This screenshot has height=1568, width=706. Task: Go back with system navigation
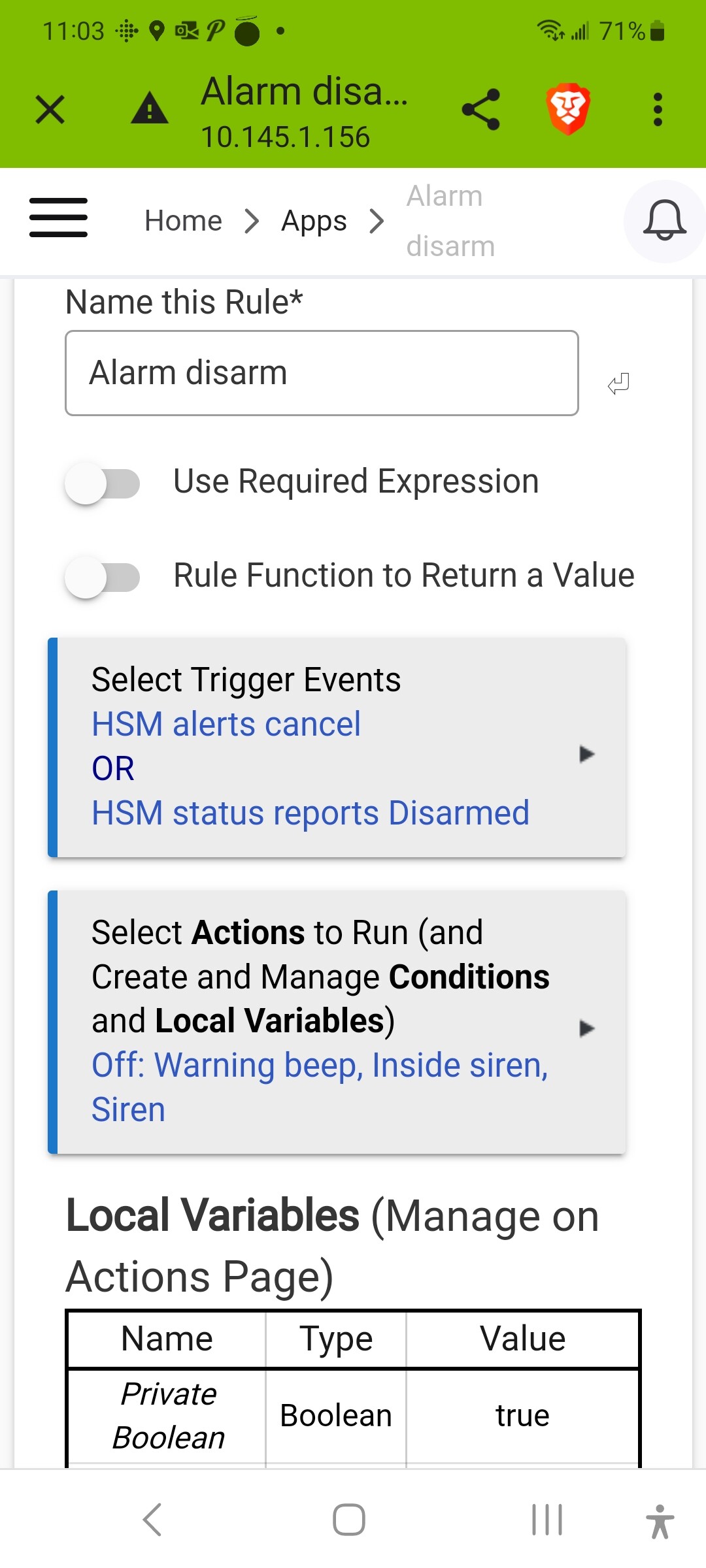[x=152, y=1520]
